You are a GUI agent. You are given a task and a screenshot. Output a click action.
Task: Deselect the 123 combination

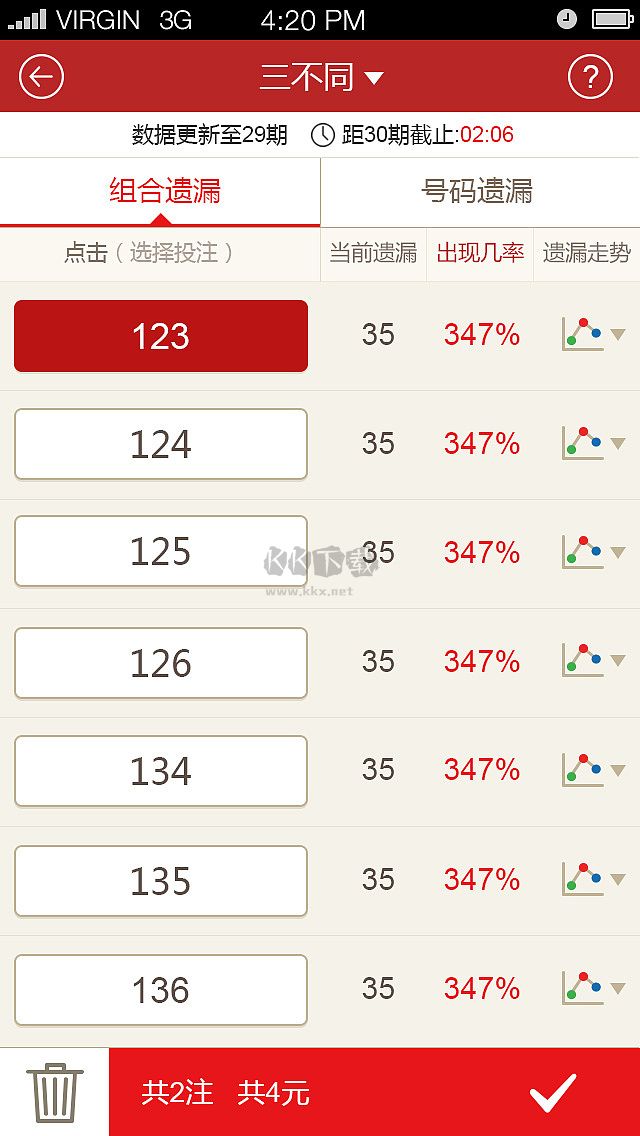click(x=160, y=336)
